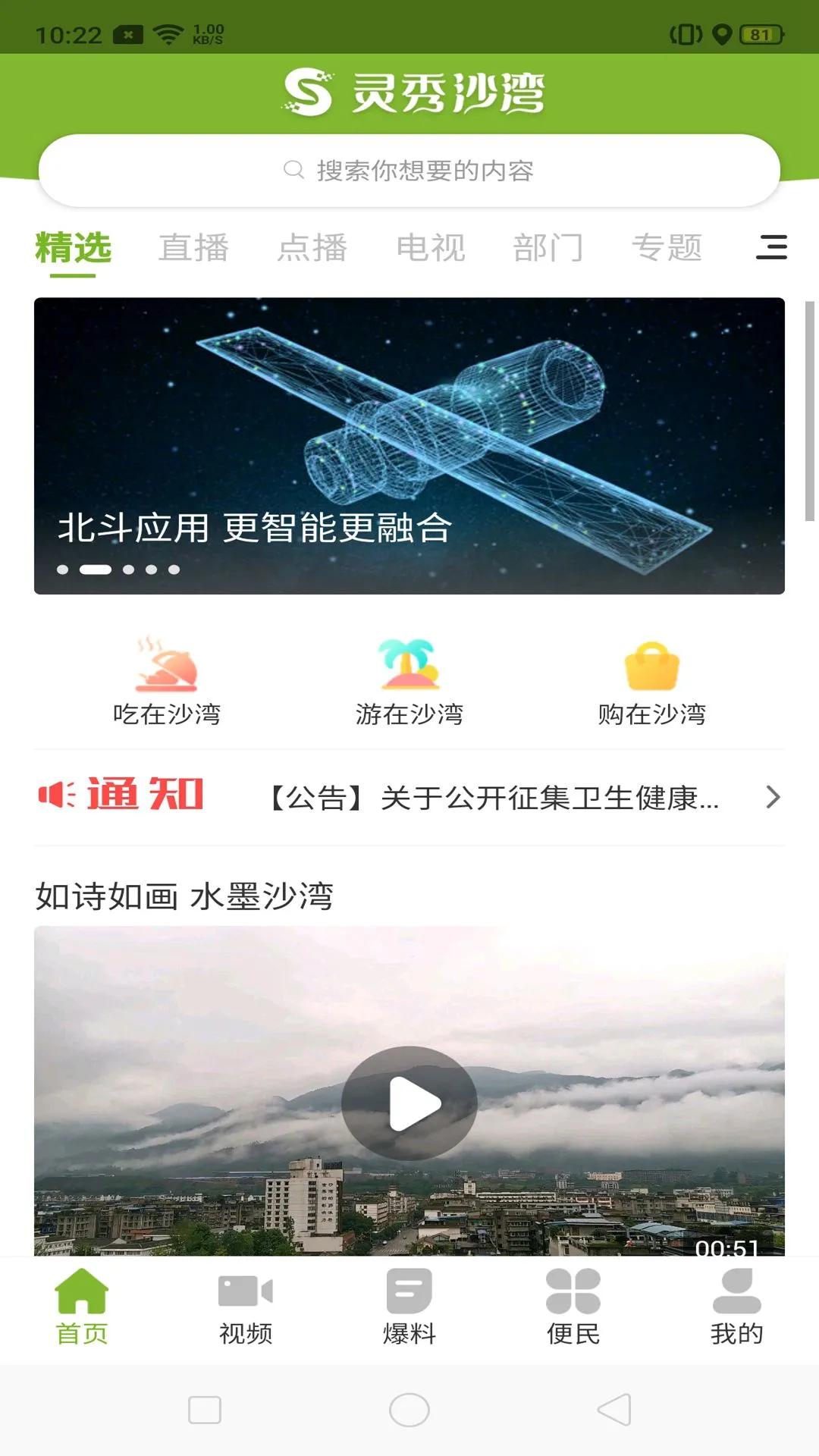
Task: Open the 【公告】卫生健康 announcement link
Action: click(493, 797)
